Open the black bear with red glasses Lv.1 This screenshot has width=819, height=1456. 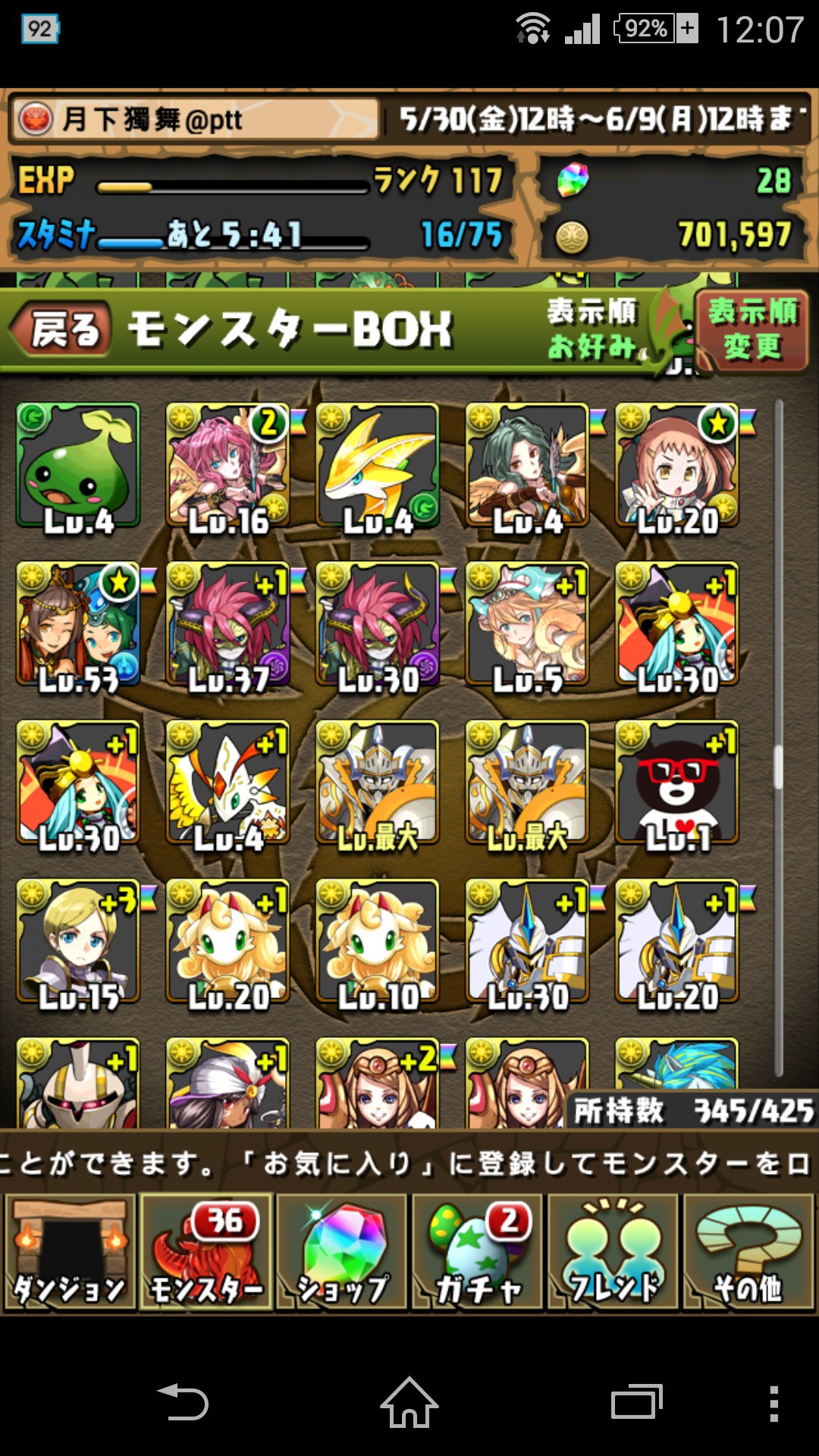(x=677, y=783)
